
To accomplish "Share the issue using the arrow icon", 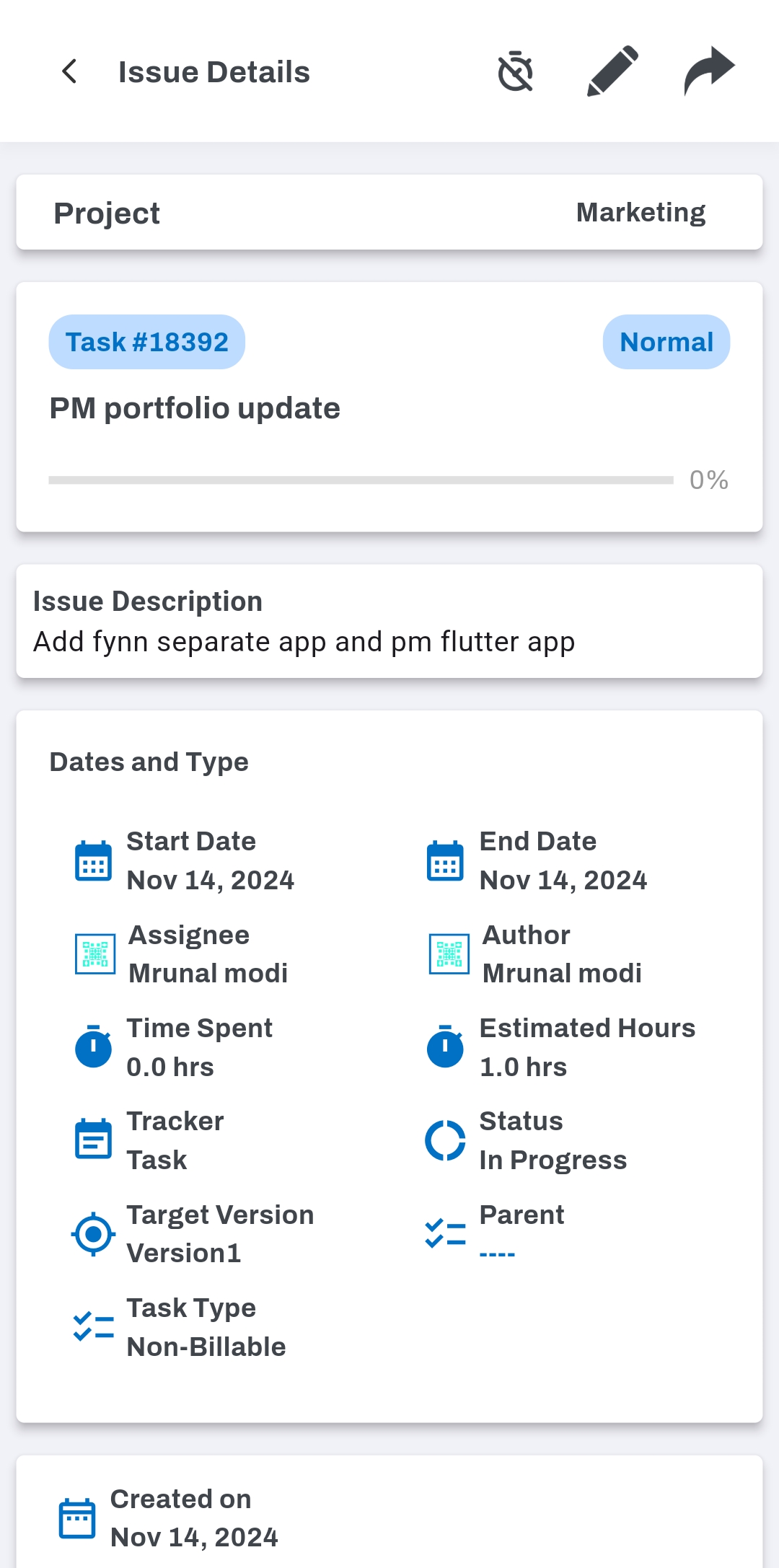I will coord(709,71).
